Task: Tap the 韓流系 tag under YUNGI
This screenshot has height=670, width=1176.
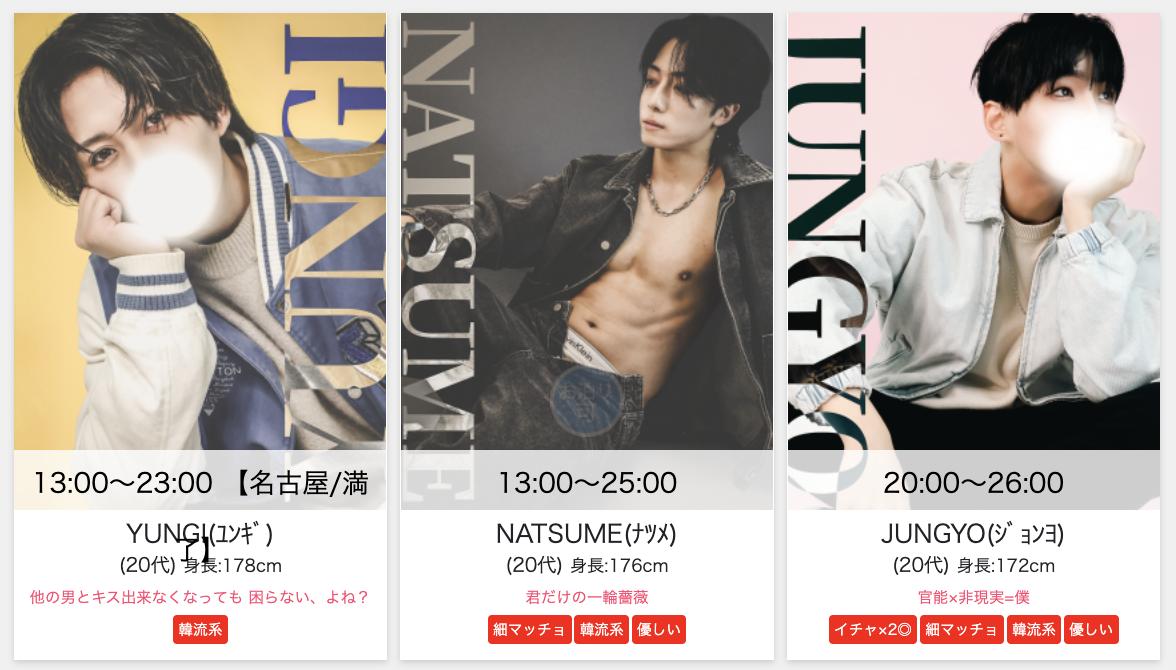Action: tap(200, 630)
